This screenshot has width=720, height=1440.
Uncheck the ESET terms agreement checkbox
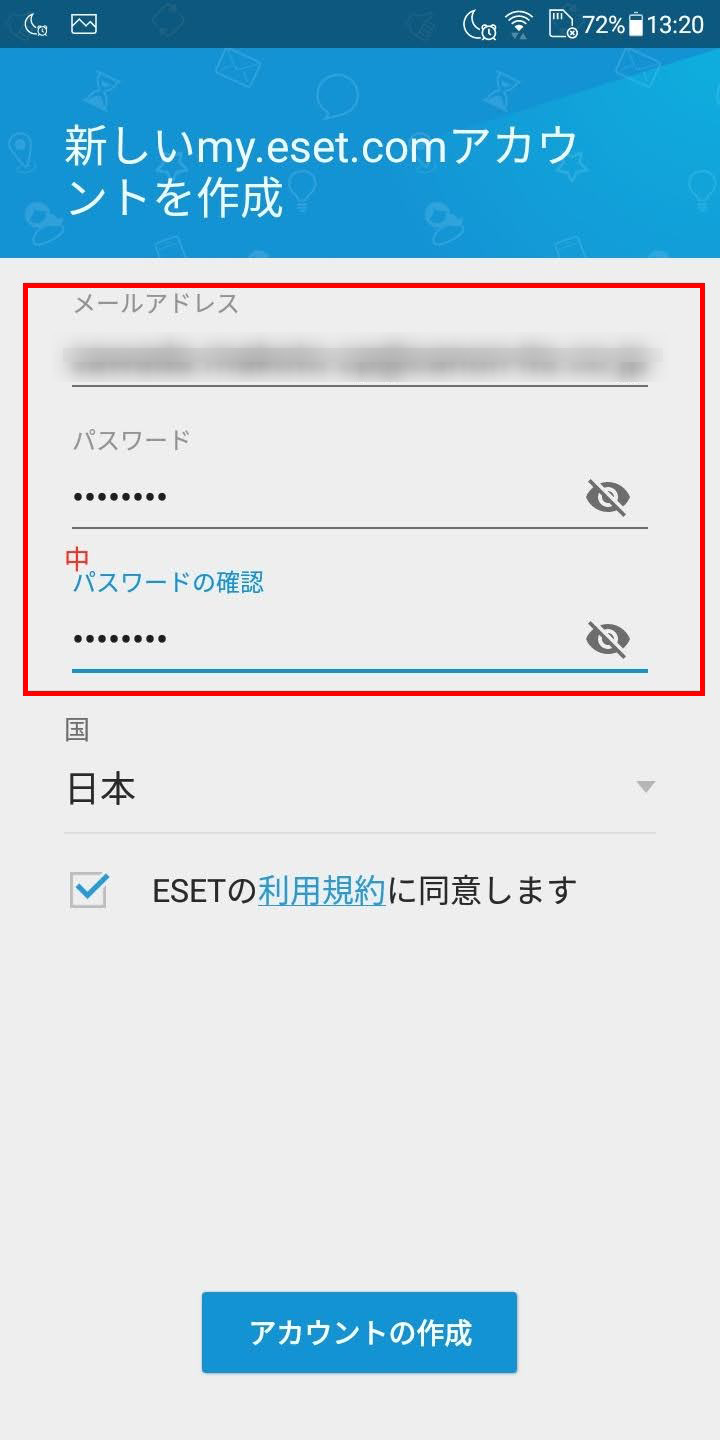point(89,889)
